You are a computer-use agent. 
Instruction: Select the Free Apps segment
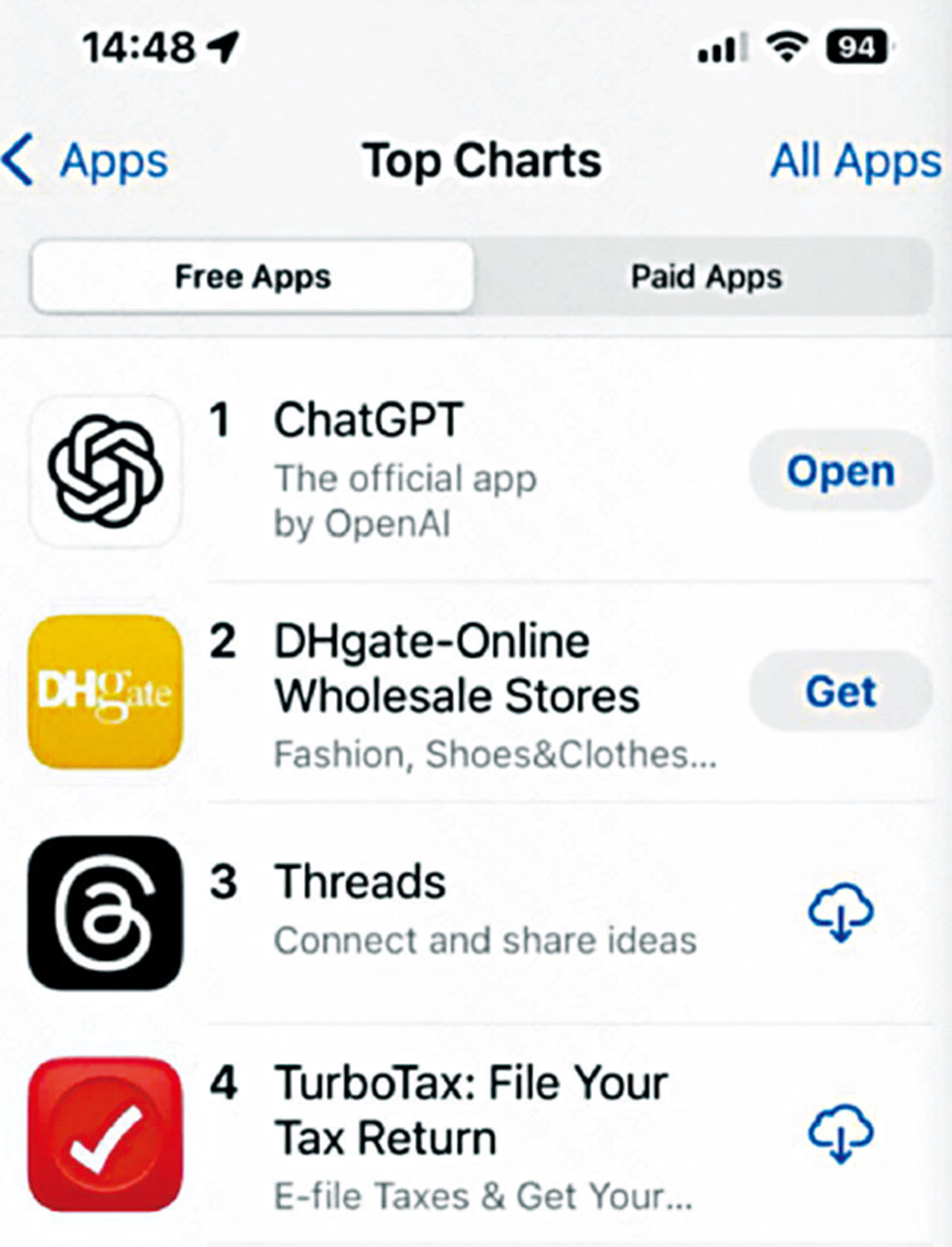(x=253, y=277)
